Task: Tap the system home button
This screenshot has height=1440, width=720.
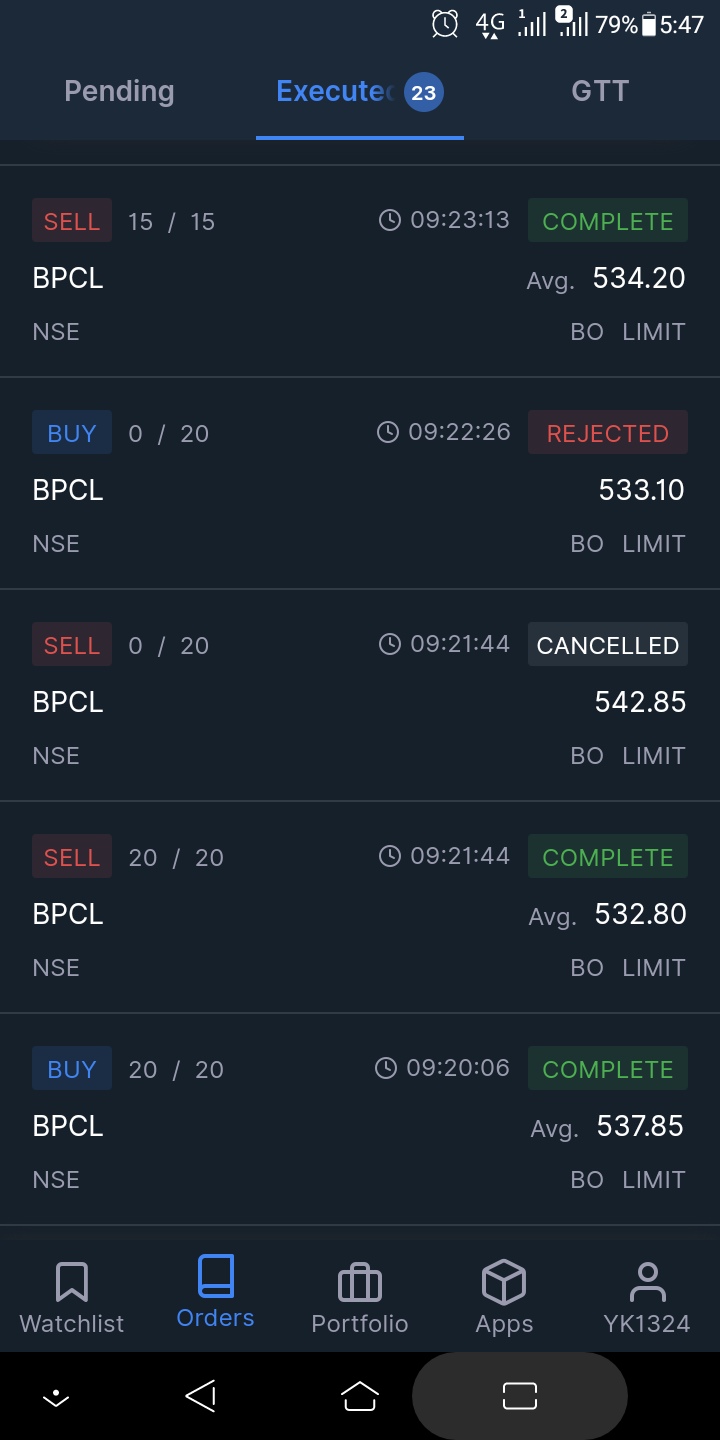Action: click(360, 1396)
